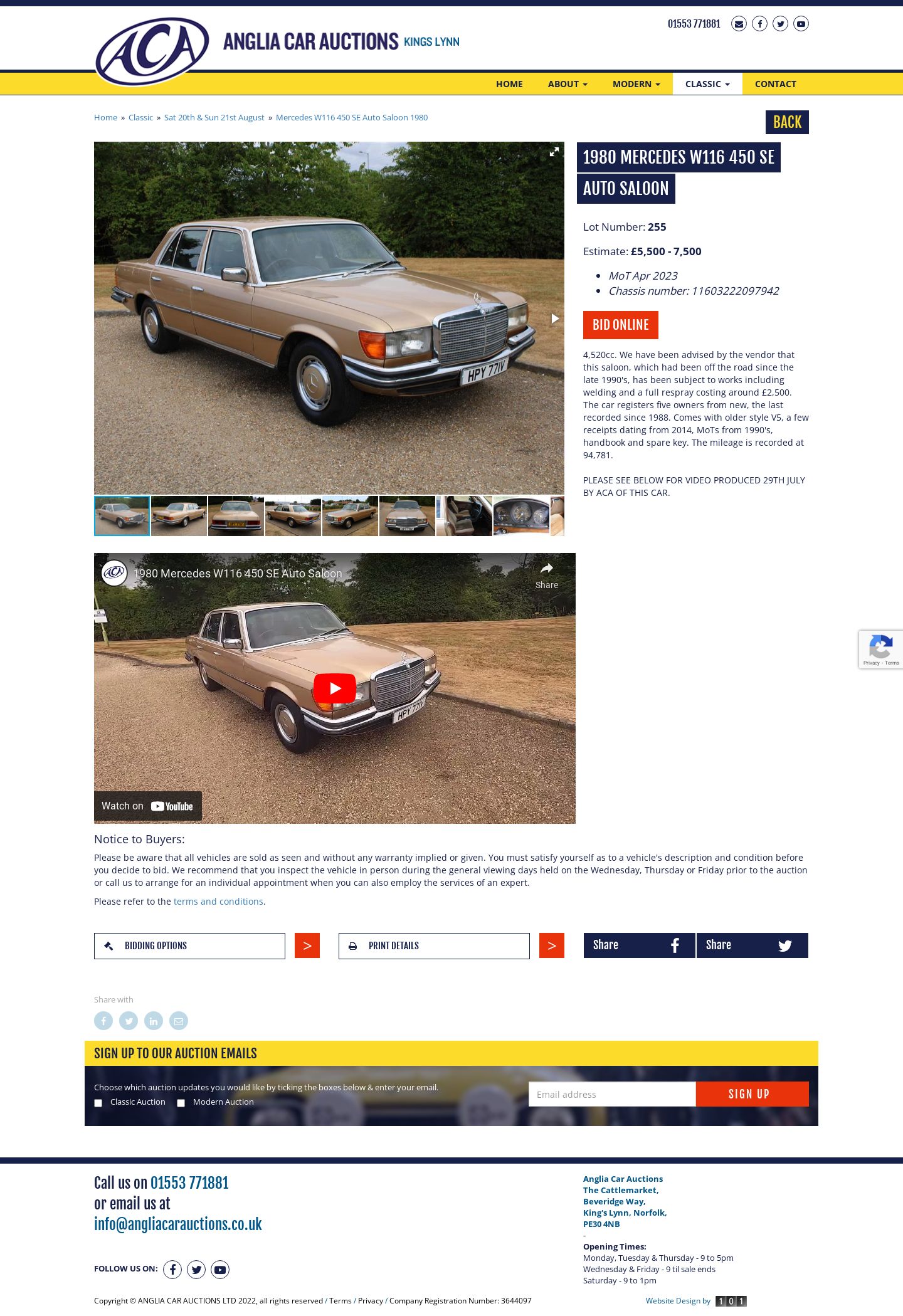Show the next gallery photo

554,318
